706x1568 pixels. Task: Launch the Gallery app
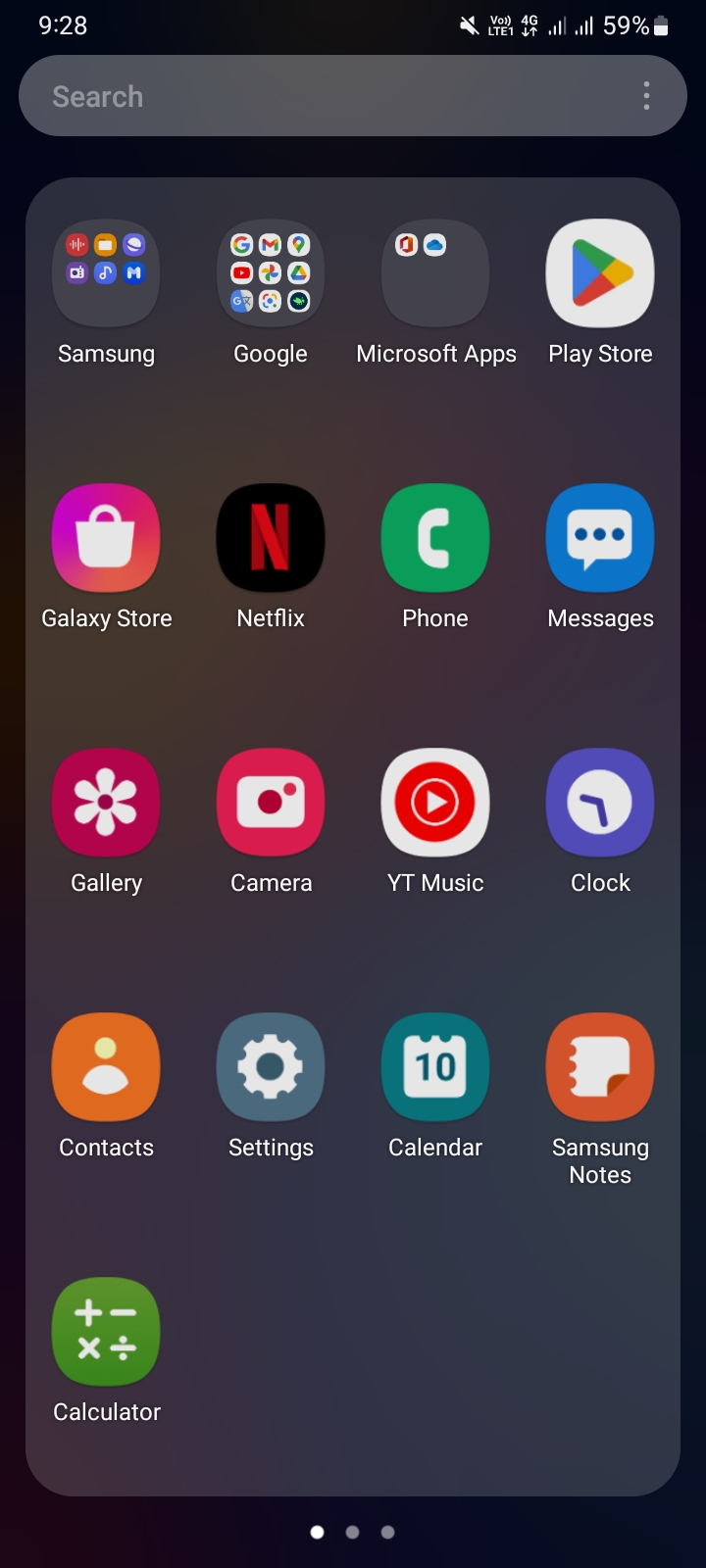[x=106, y=802]
